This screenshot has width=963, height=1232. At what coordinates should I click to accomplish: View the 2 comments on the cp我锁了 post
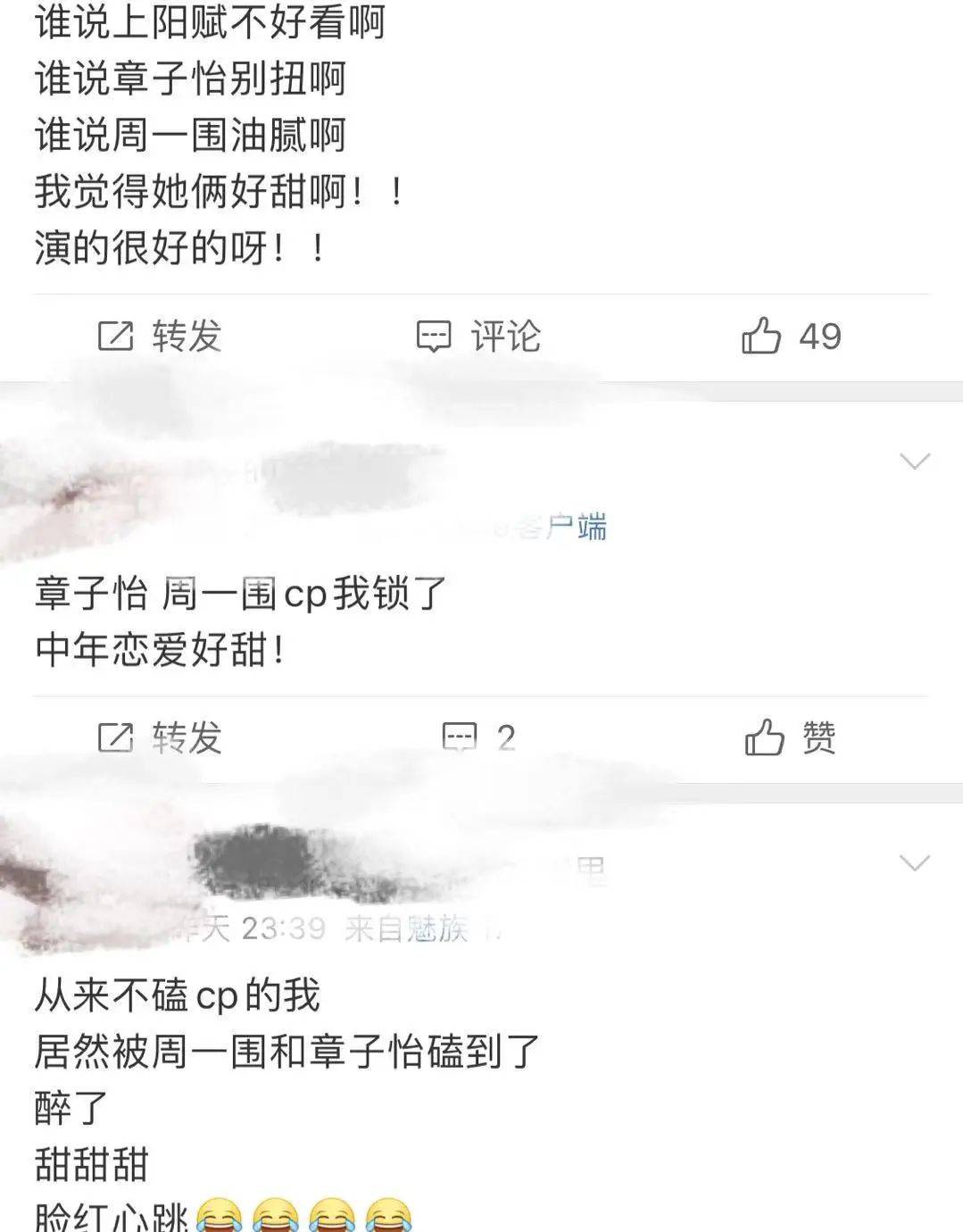tap(478, 738)
